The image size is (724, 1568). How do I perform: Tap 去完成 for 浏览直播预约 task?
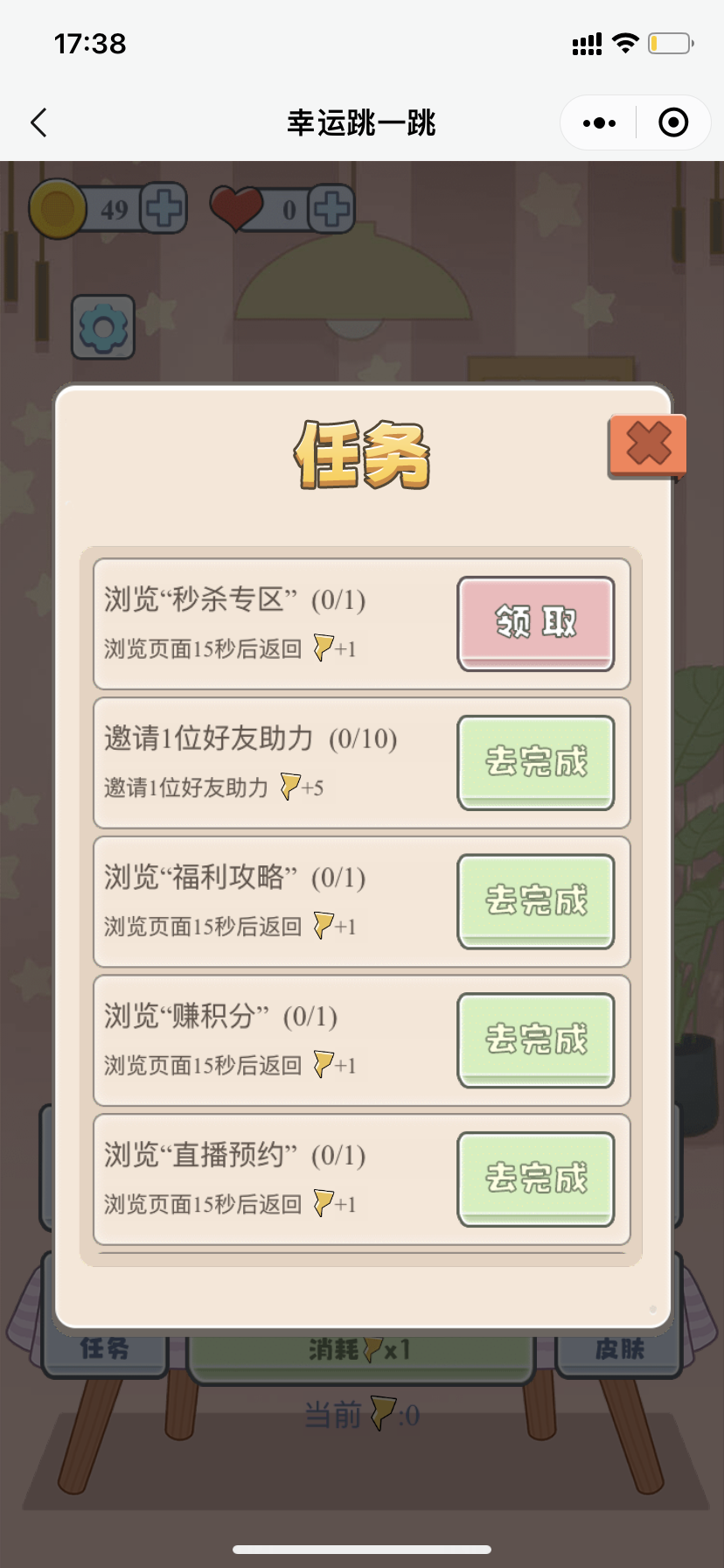point(536,1178)
